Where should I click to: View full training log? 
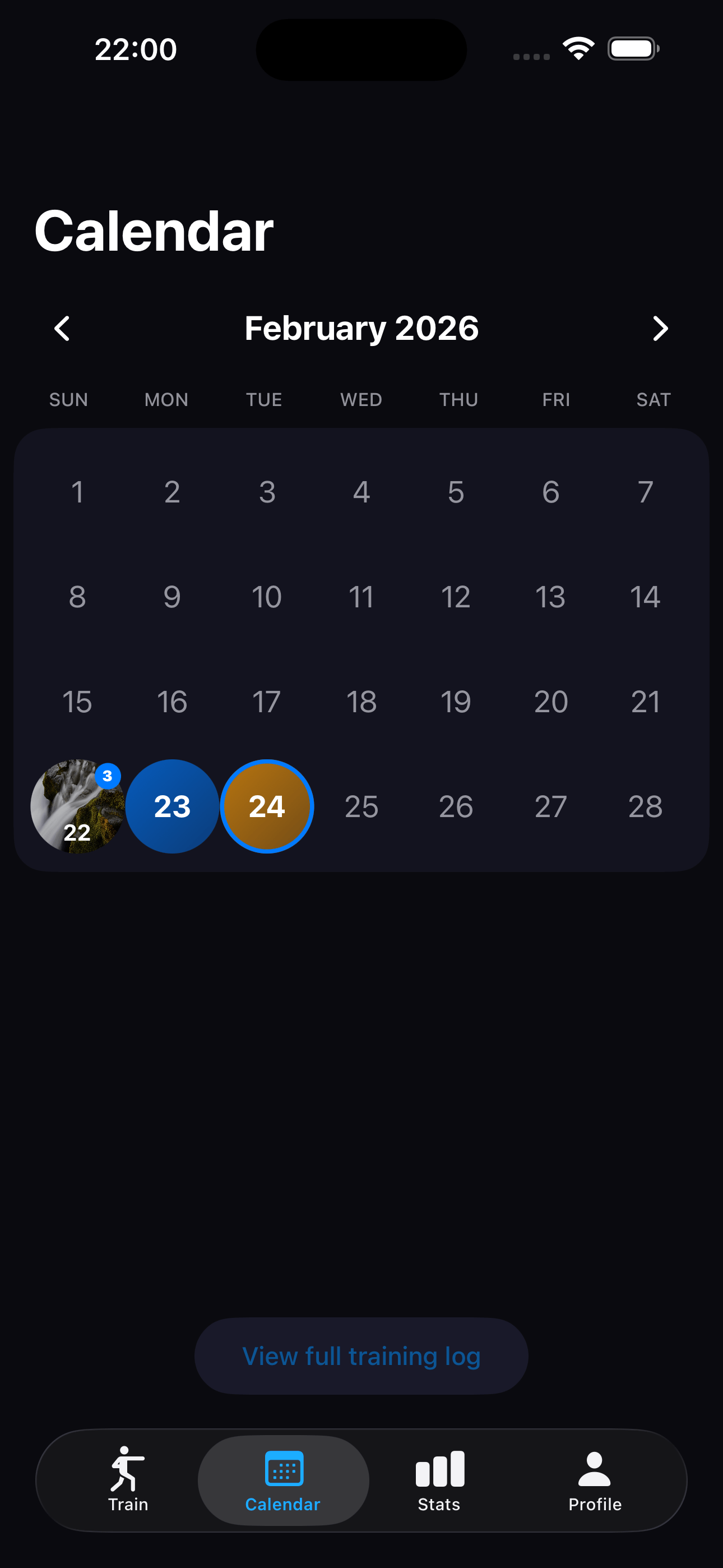point(361,1356)
